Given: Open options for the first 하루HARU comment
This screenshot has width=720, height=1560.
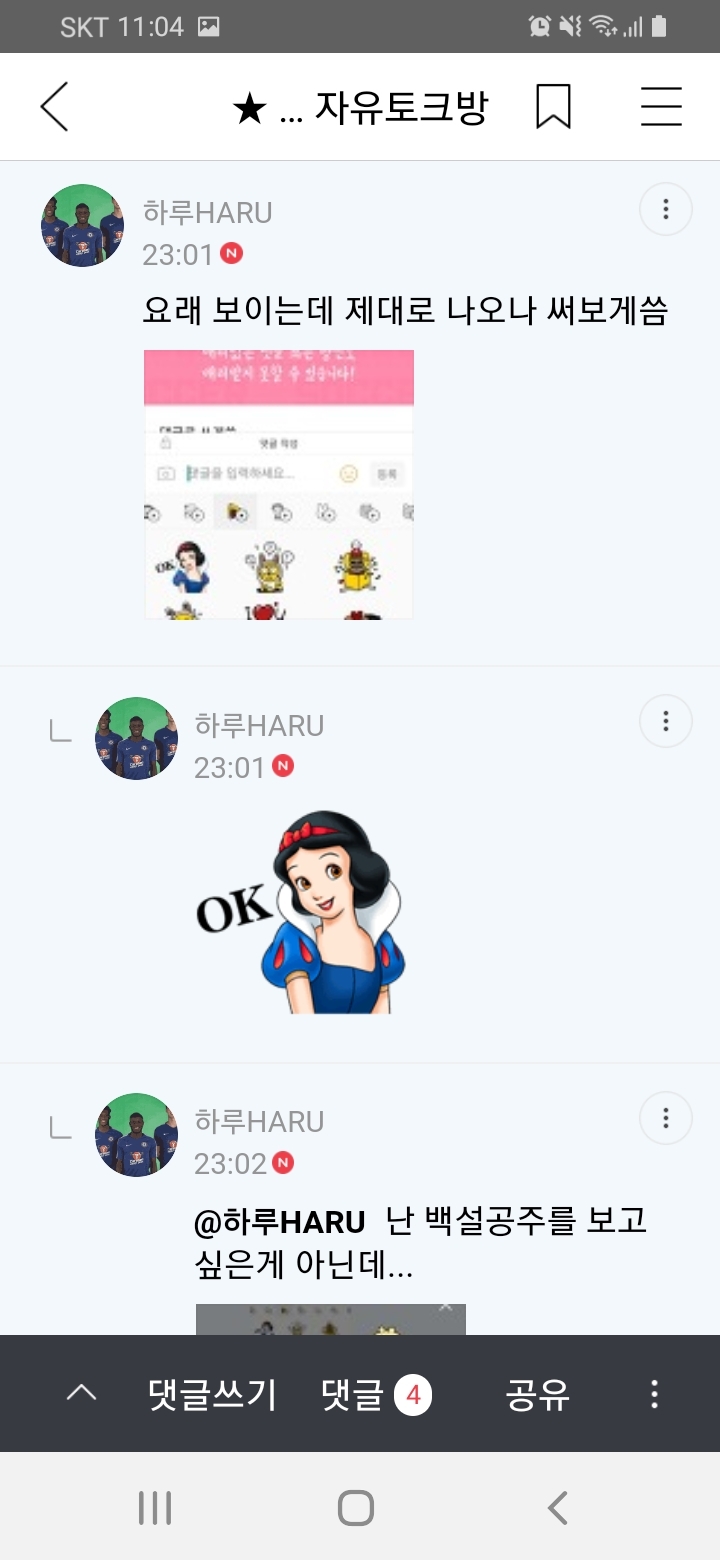Looking at the screenshot, I should pos(665,209).
